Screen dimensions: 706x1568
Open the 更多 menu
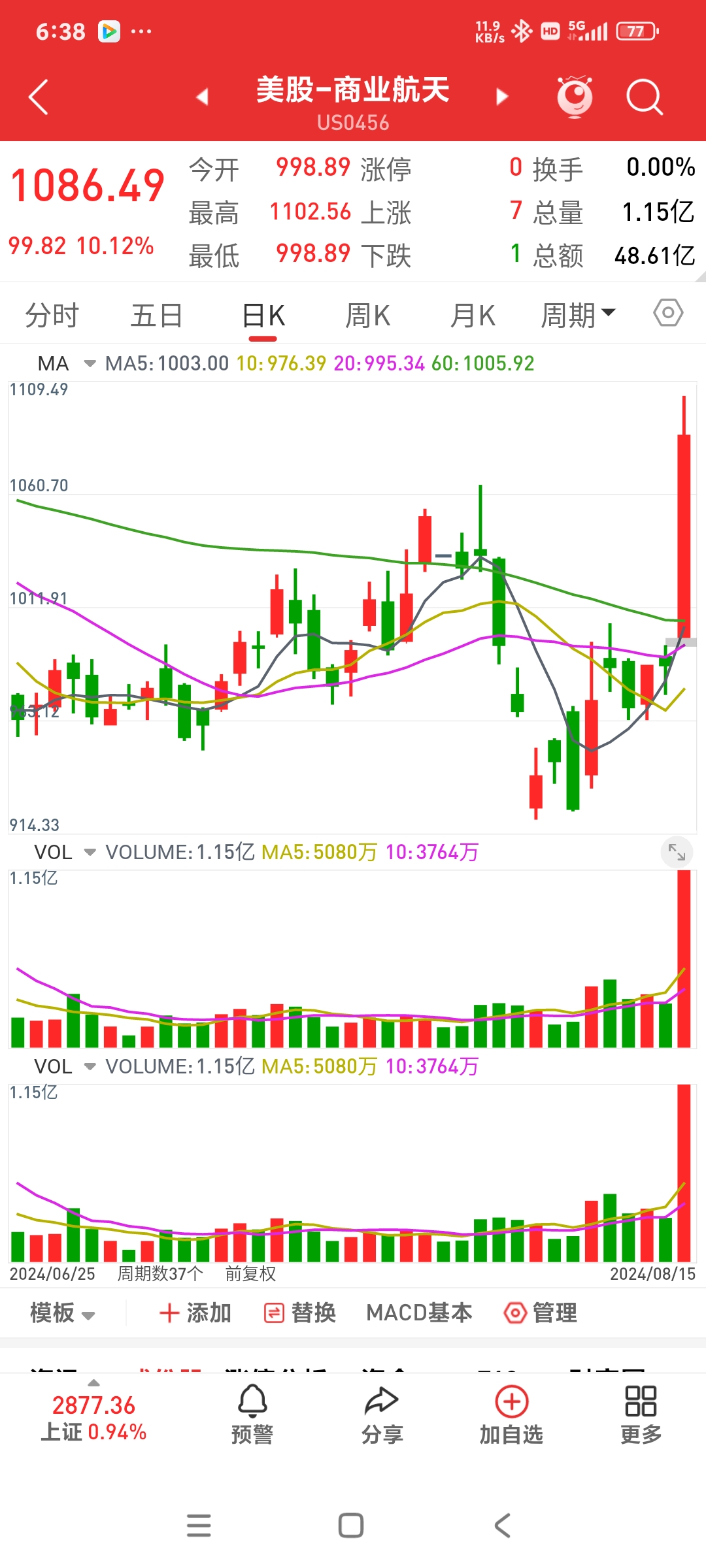pyautogui.click(x=641, y=1415)
